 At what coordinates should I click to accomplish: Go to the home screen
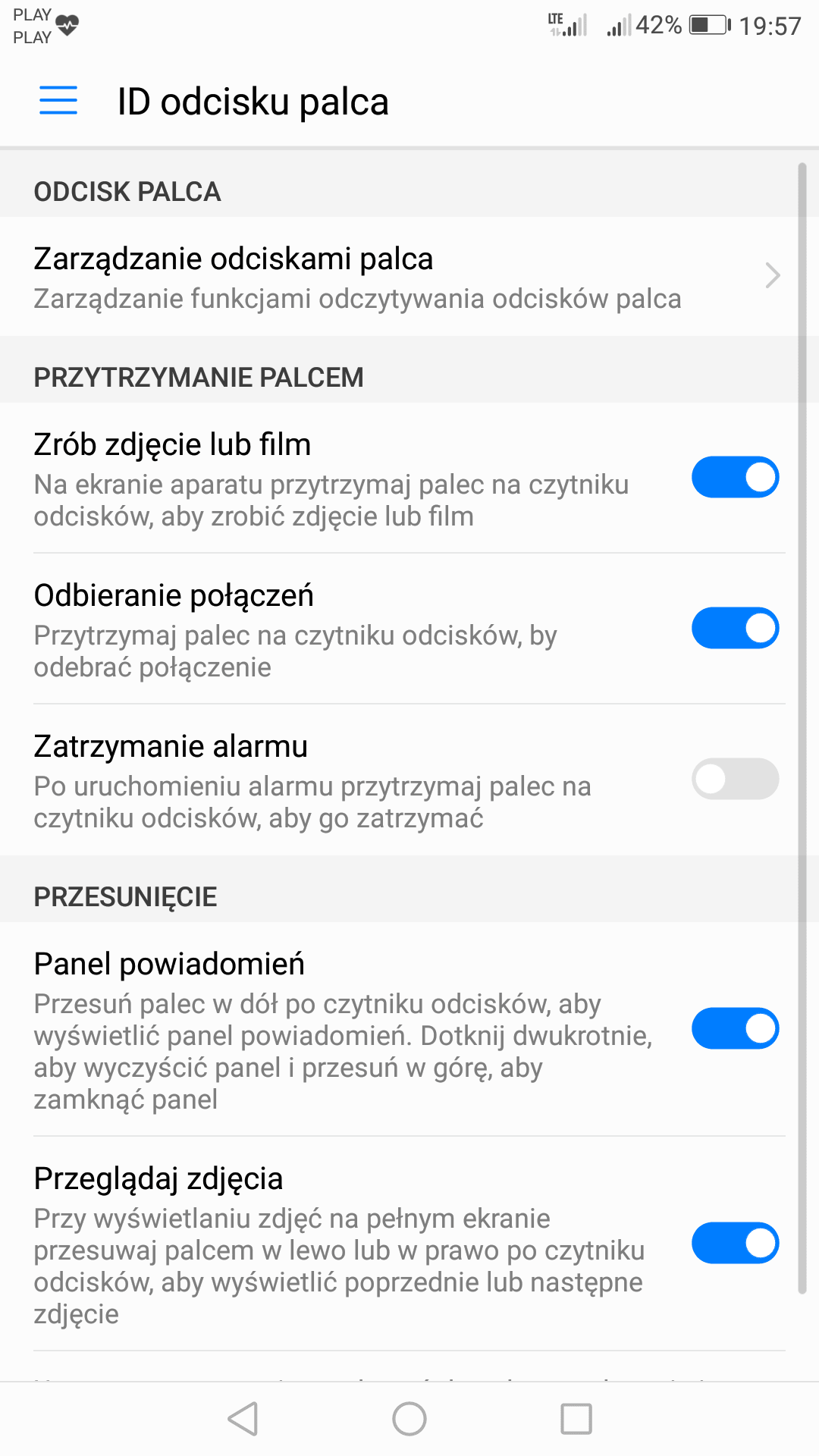[409, 1419]
